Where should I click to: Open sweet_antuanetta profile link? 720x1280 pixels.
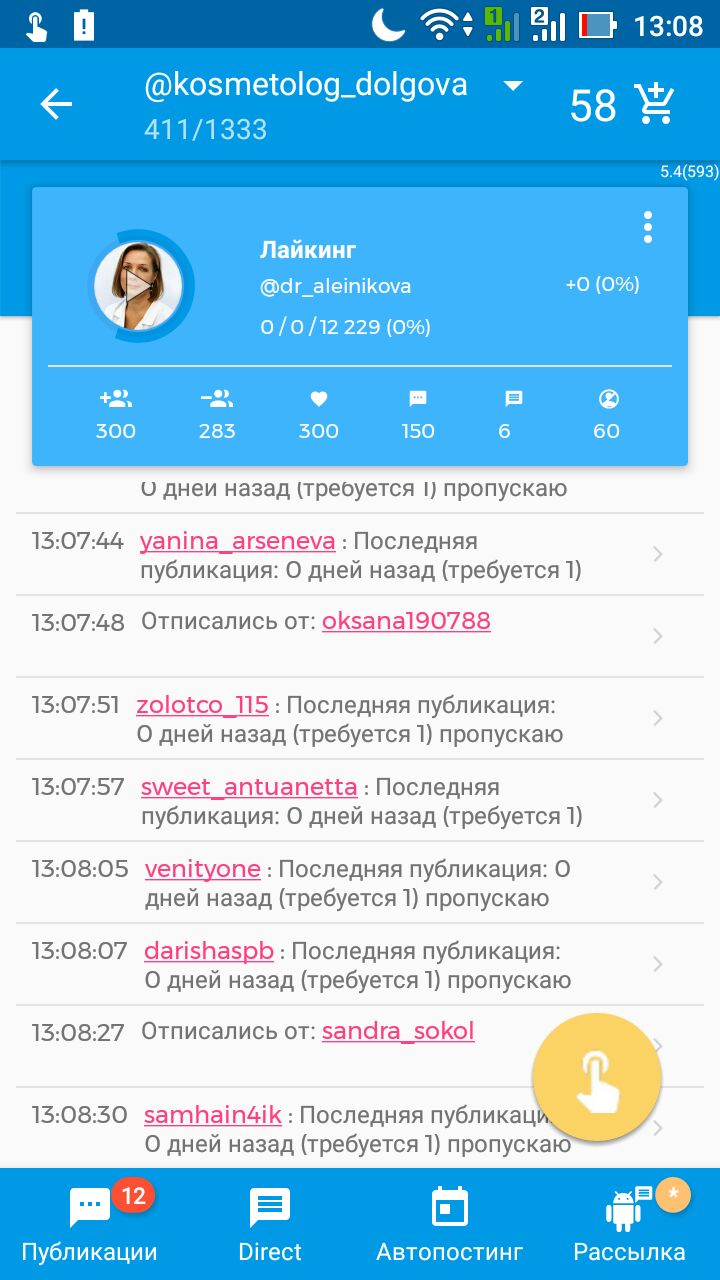249,787
